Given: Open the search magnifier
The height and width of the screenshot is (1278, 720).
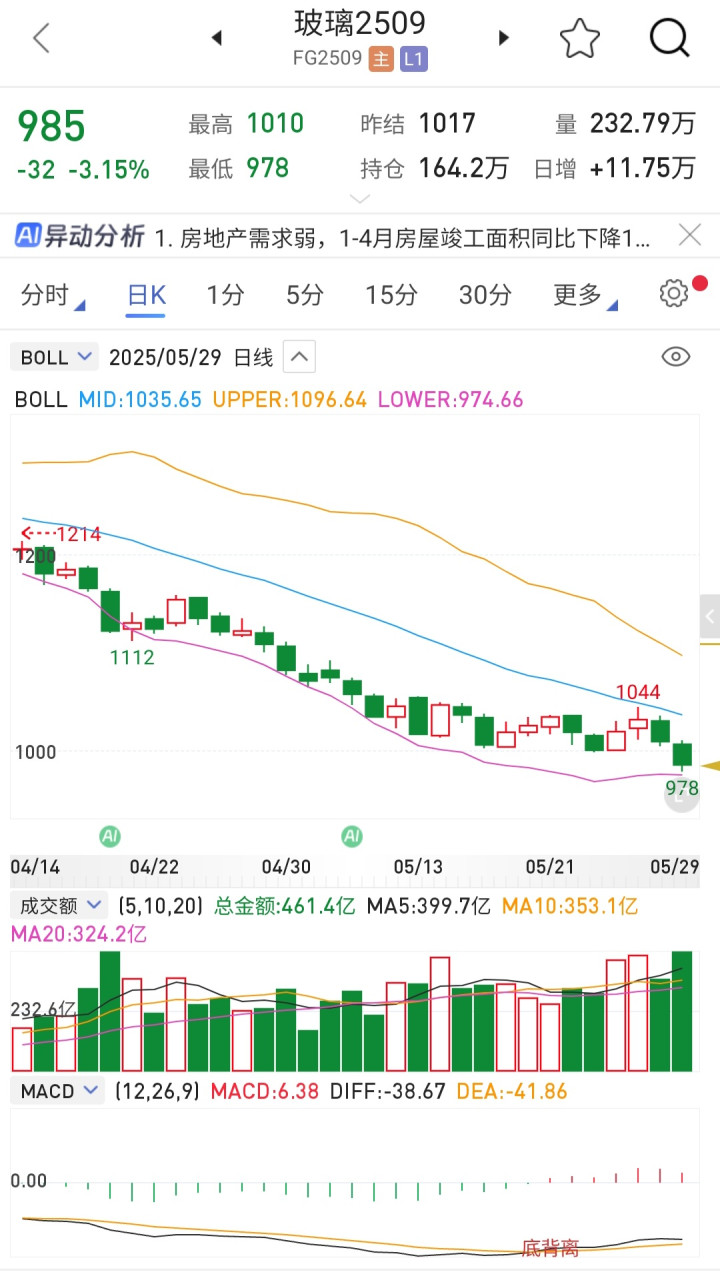Looking at the screenshot, I should [669, 39].
